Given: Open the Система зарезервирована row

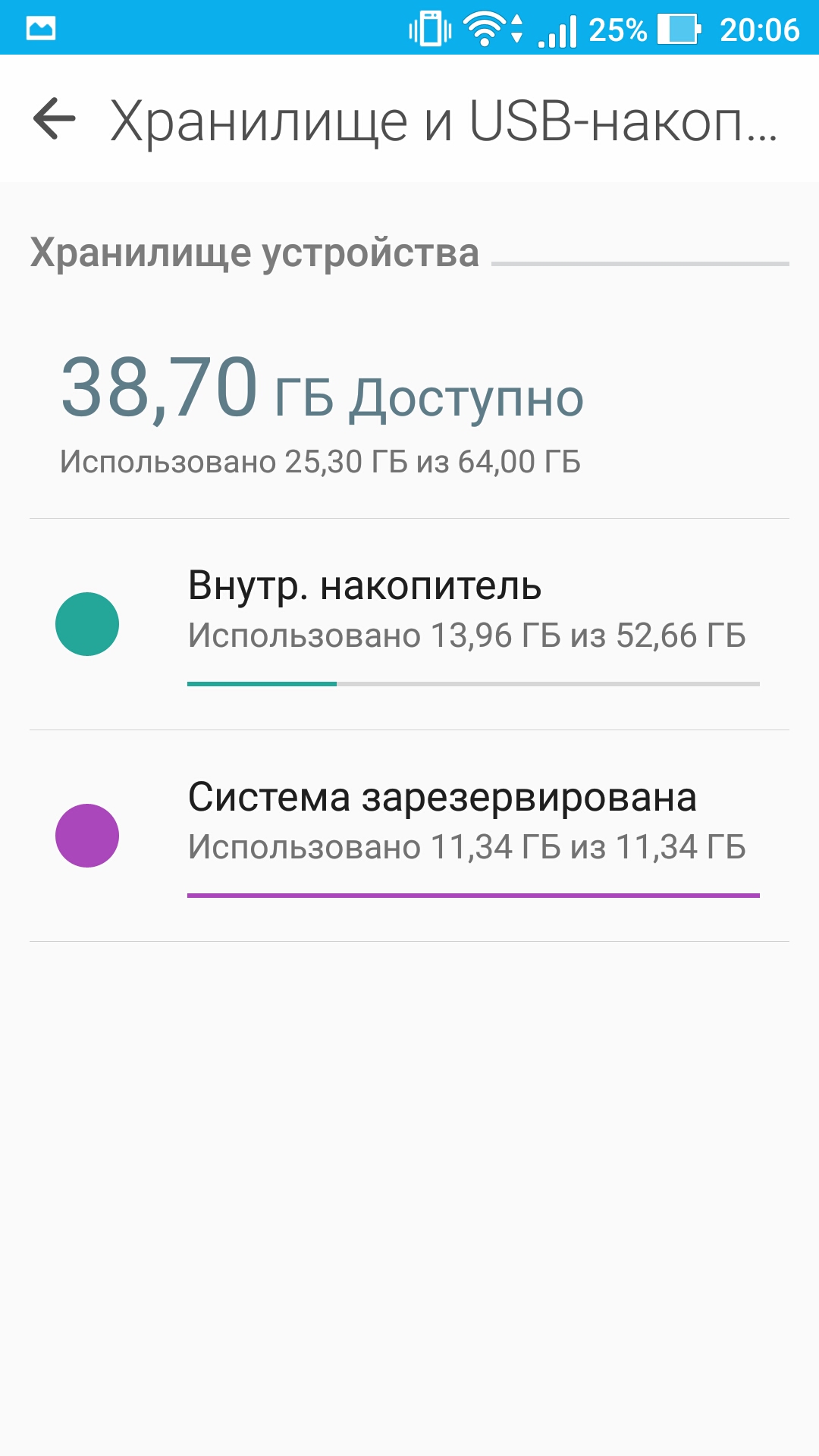Looking at the screenshot, I should point(409,836).
